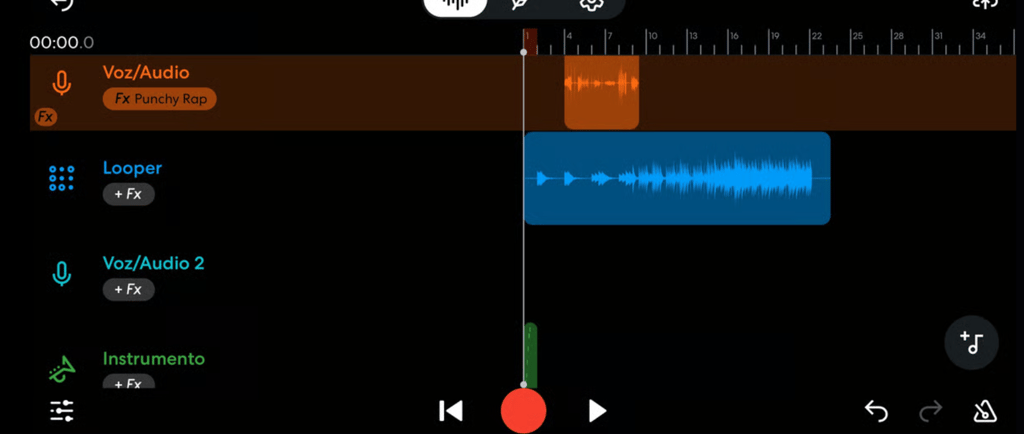
Task: Undo the last action
Action: [876, 411]
